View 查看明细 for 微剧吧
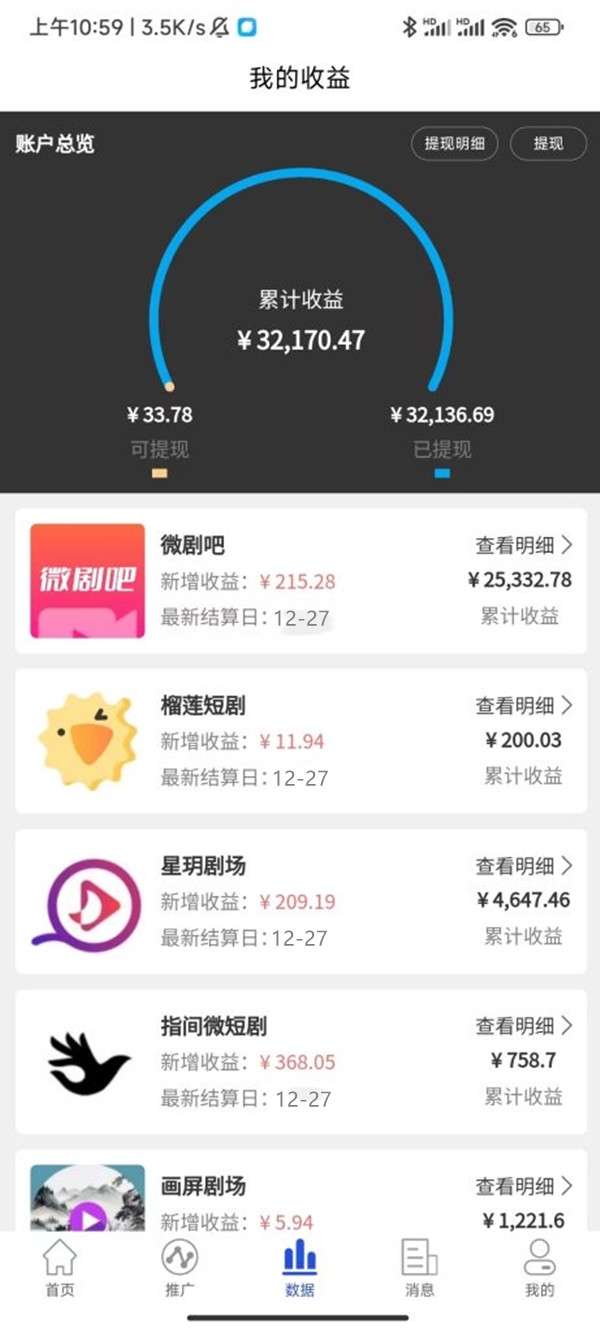Viewport: 600px width, 1332px height. pos(524,545)
